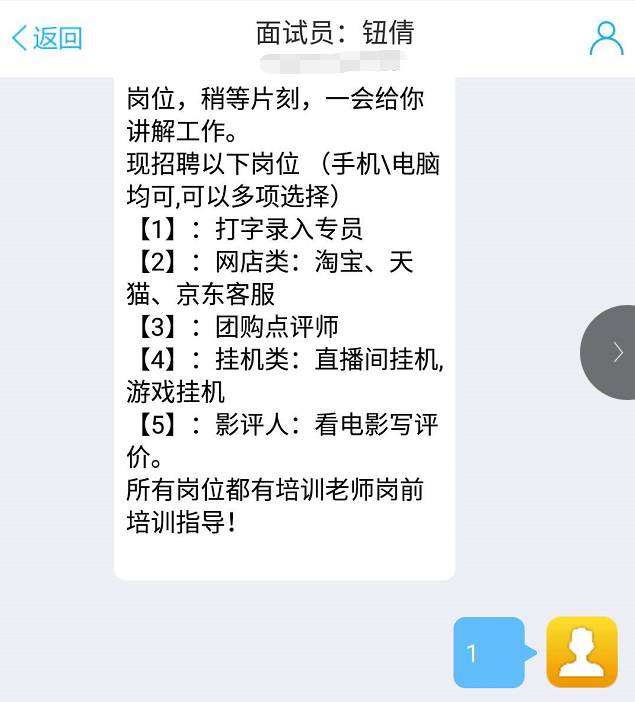Tap the yellow sender avatar
Screen dimensions: 635x702
coord(582,652)
